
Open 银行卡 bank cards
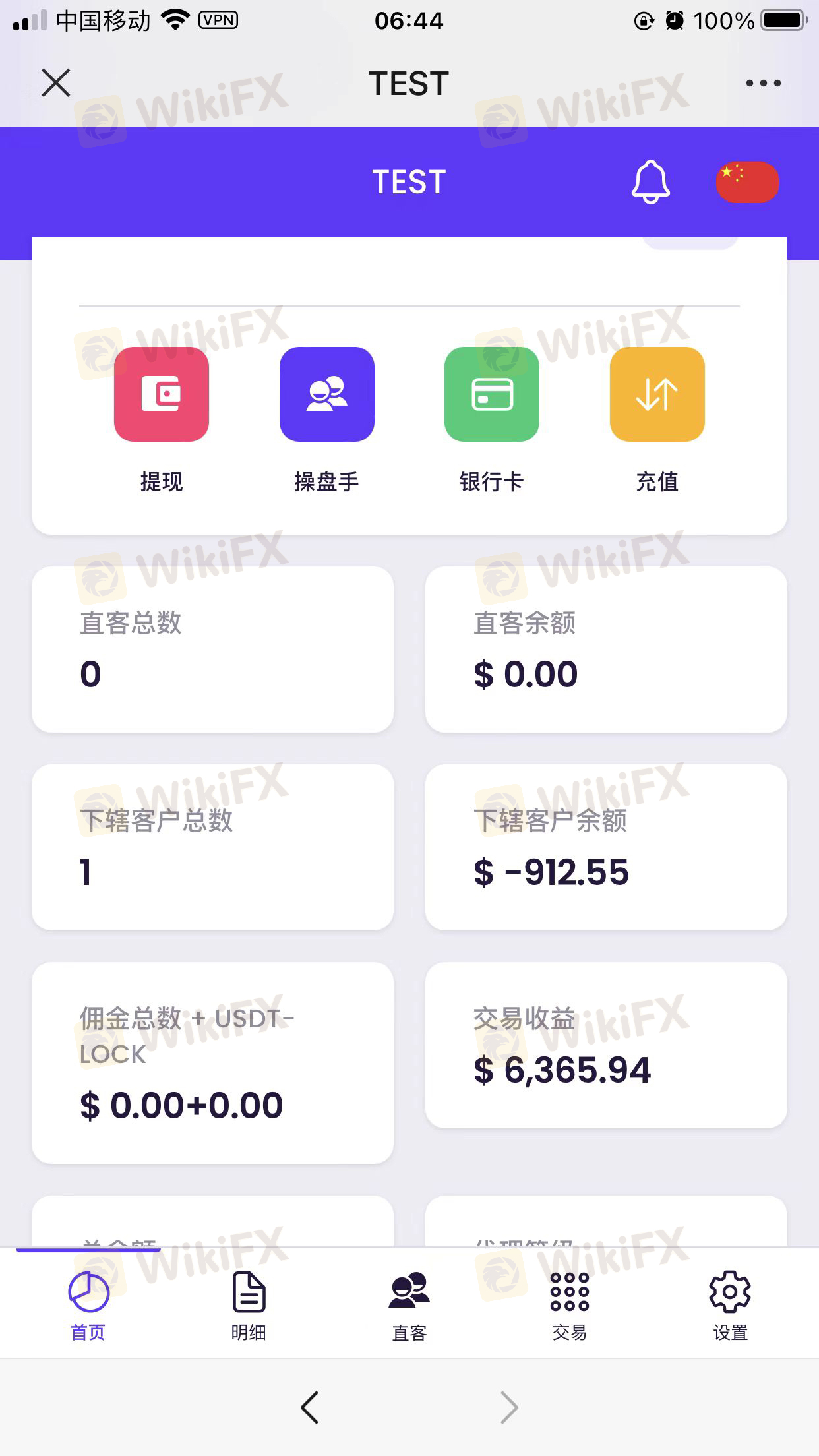point(492,420)
